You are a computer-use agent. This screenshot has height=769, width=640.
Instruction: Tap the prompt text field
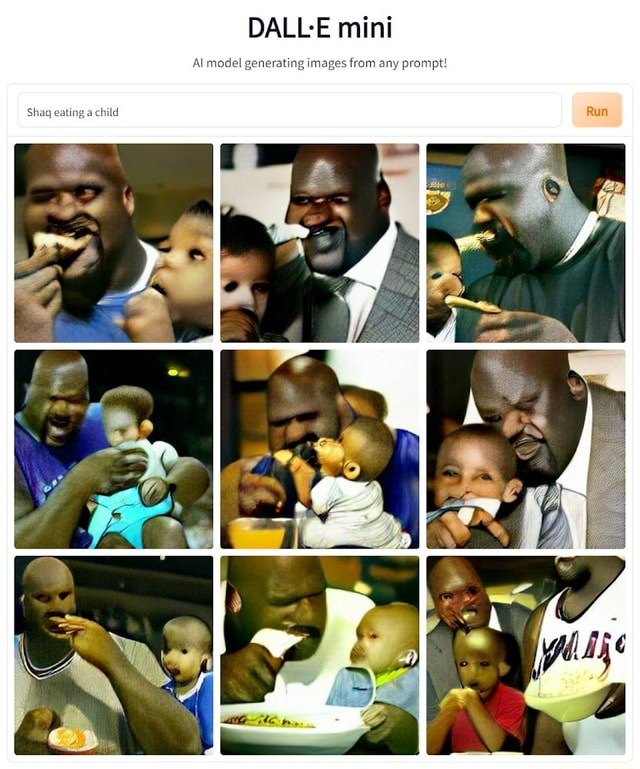(289, 111)
